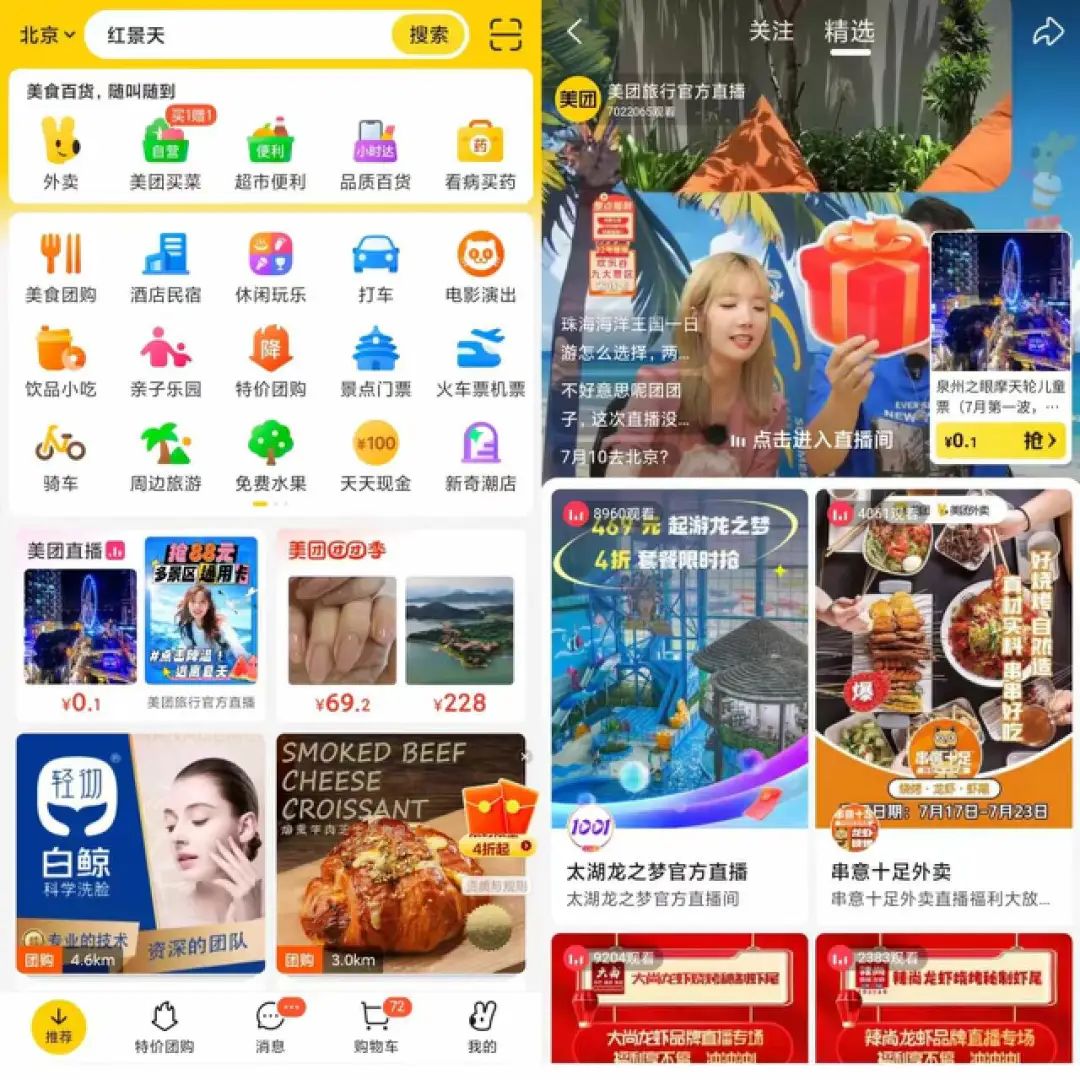Open the scan code icon
This screenshot has width=1080, height=1080.
(x=506, y=35)
